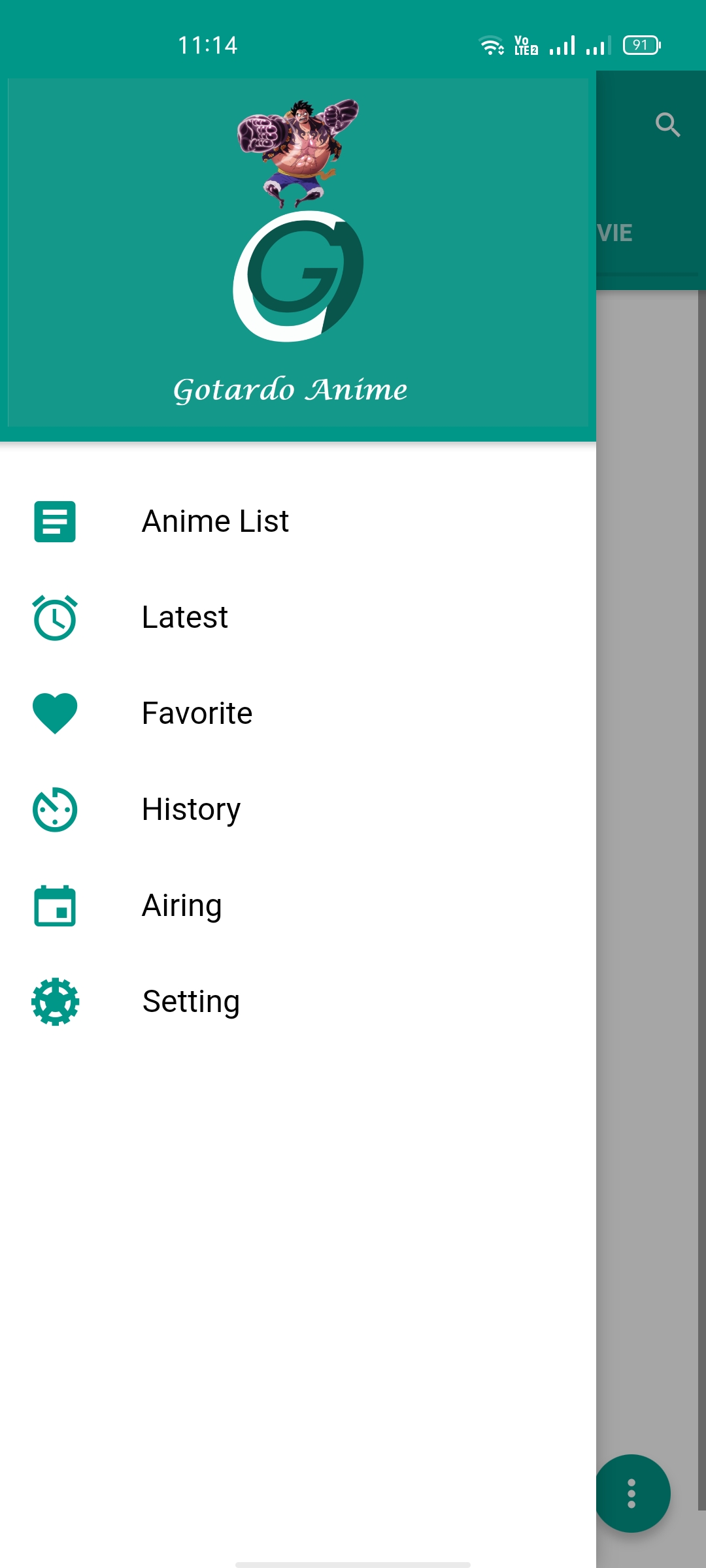Open Settings via the gear icon
This screenshot has height=1568, width=706.
tap(55, 1001)
